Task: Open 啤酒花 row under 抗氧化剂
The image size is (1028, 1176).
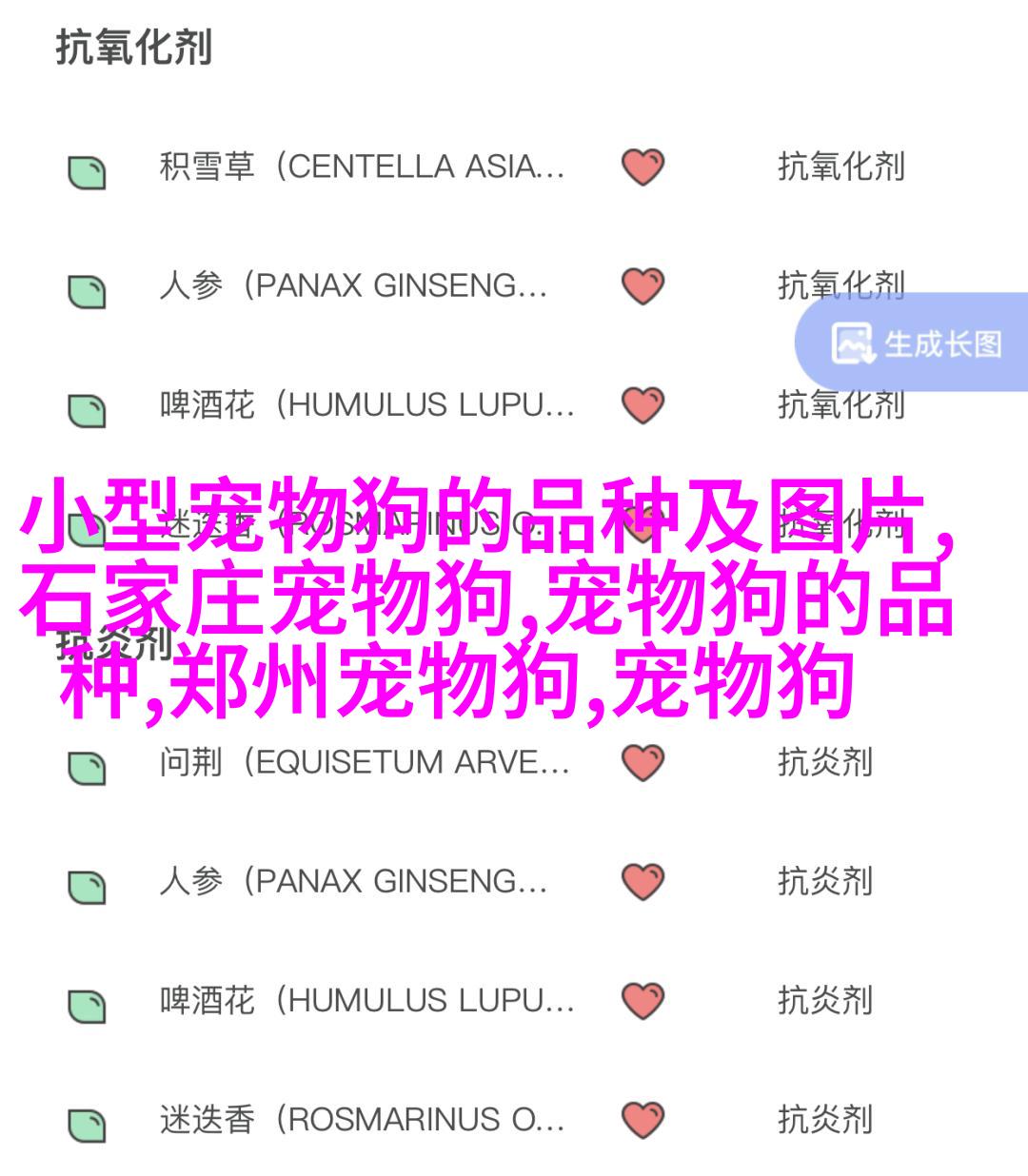Action: pos(366,405)
